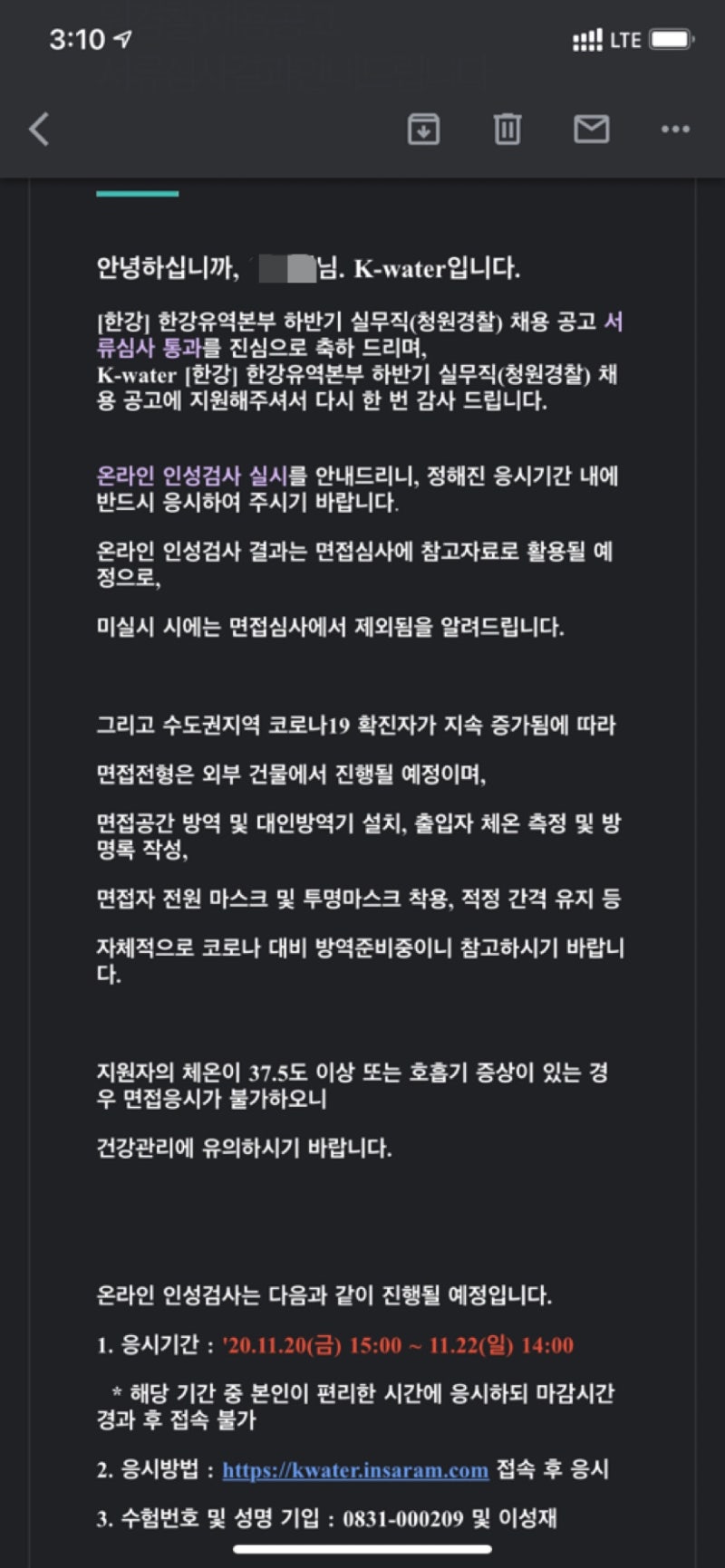This screenshot has width=725, height=1568.
Task: Mark this email as unread
Action: (592, 130)
